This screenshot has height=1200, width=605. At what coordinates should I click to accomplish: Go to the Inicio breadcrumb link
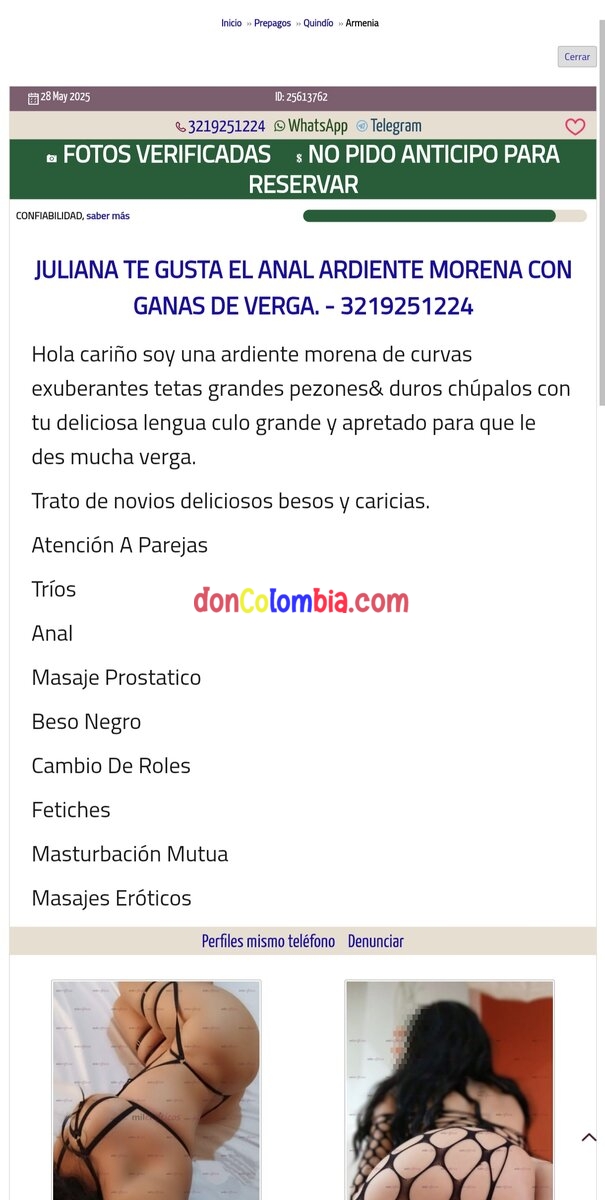pyautogui.click(x=231, y=23)
